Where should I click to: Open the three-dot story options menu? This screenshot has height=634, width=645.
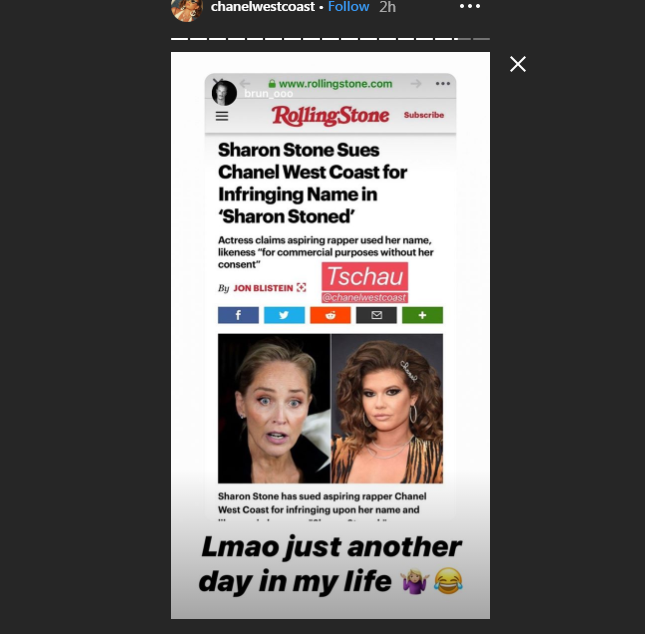(470, 7)
